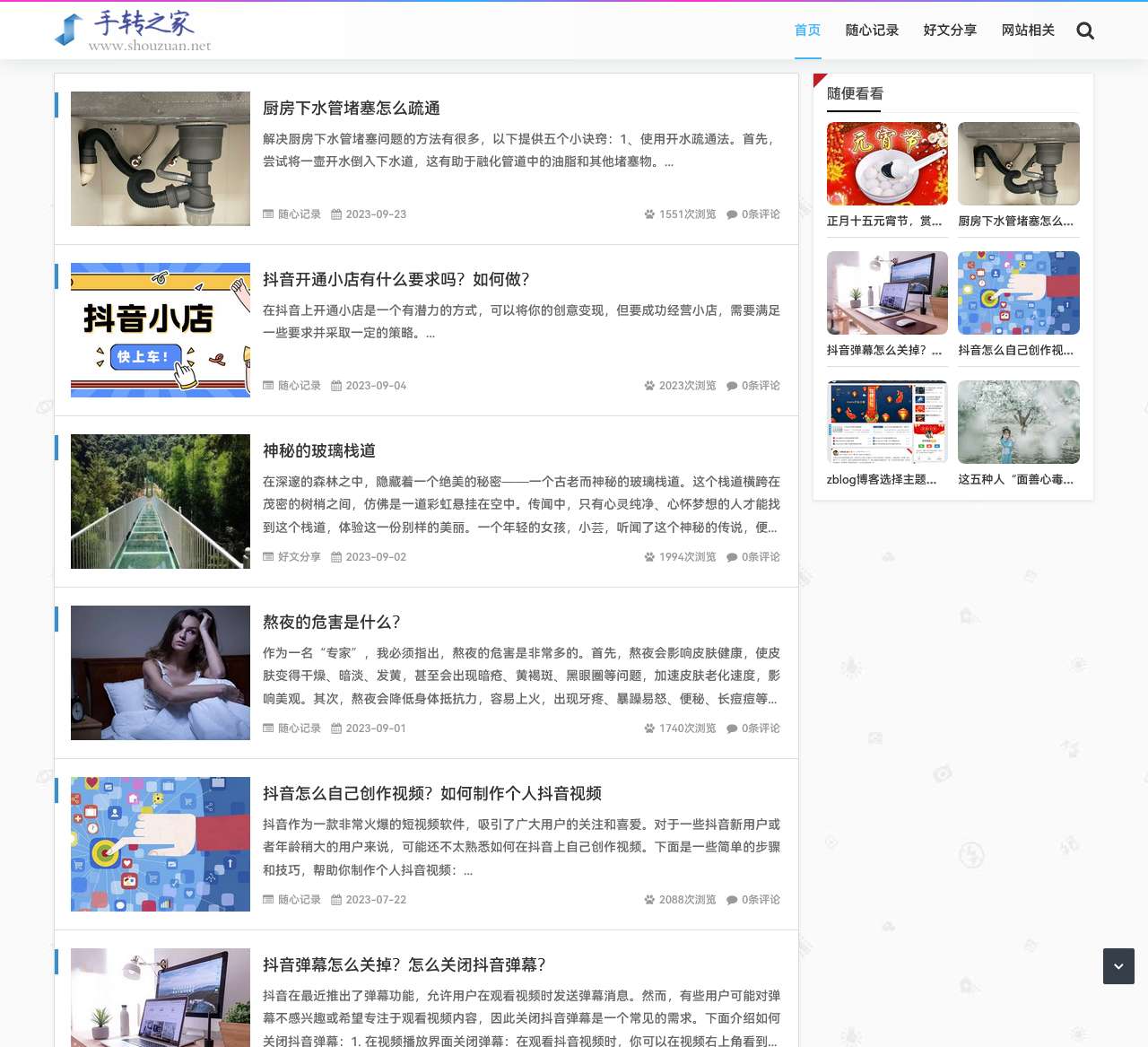View the 熬夜的危害是什么 article
The image size is (1148, 1047).
coord(331,623)
